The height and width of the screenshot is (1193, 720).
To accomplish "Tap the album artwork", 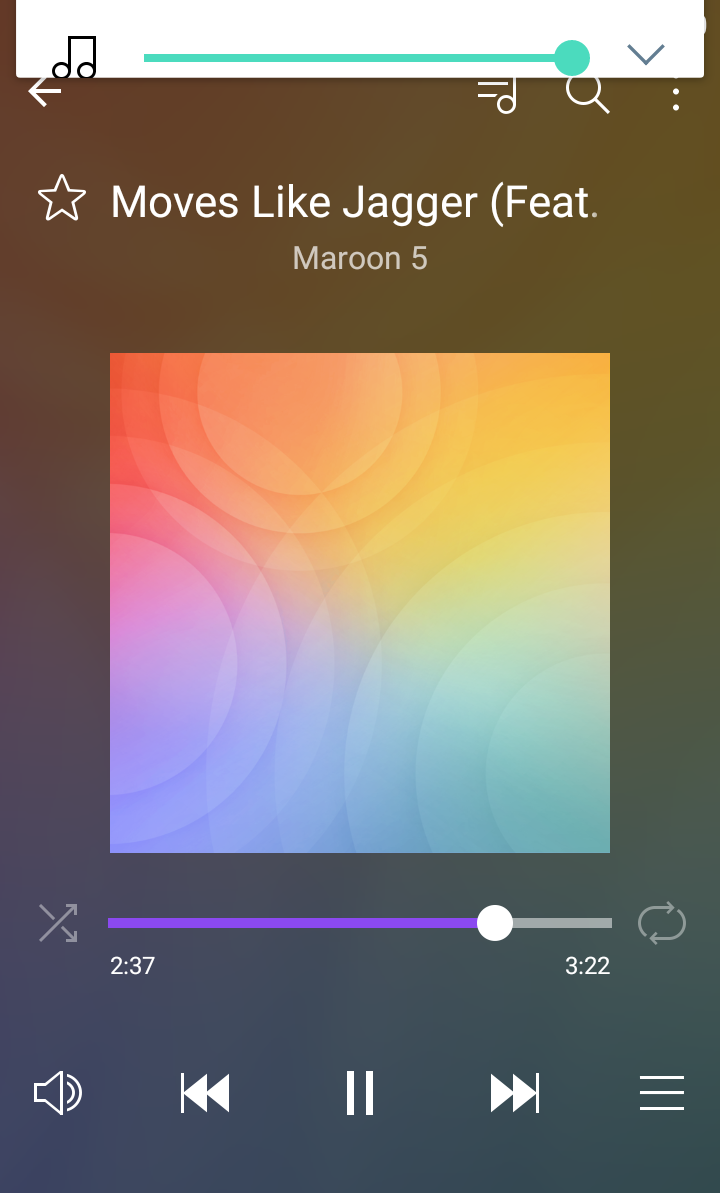I will point(360,603).
